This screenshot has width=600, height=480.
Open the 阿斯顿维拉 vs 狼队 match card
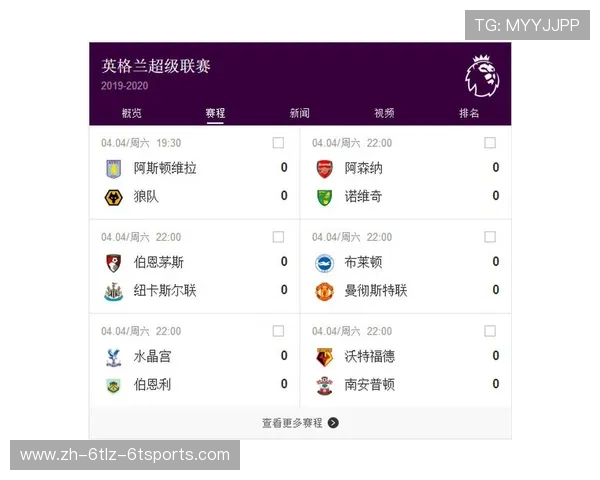click(x=193, y=182)
